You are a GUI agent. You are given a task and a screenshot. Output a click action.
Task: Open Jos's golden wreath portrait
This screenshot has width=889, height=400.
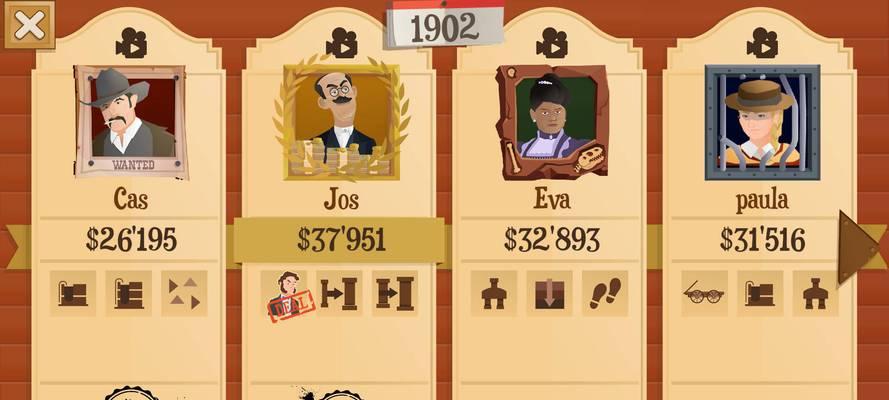tap(341, 121)
